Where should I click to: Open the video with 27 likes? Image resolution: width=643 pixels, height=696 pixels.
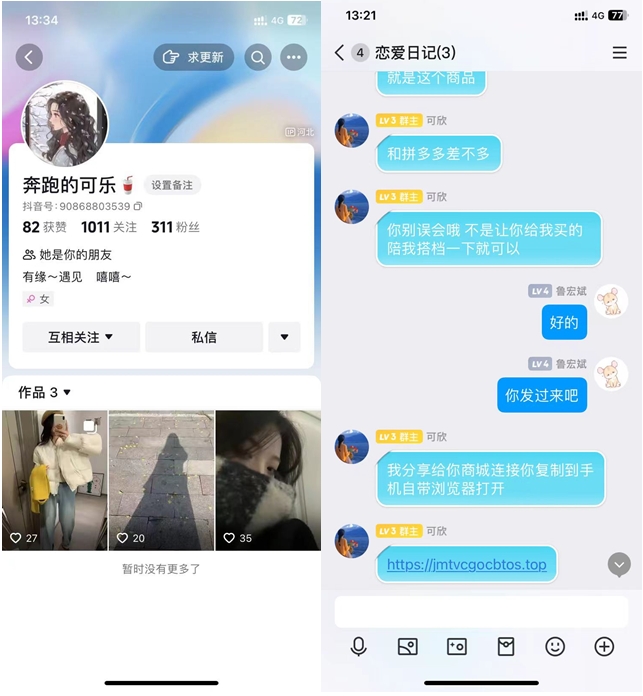coord(54,480)
